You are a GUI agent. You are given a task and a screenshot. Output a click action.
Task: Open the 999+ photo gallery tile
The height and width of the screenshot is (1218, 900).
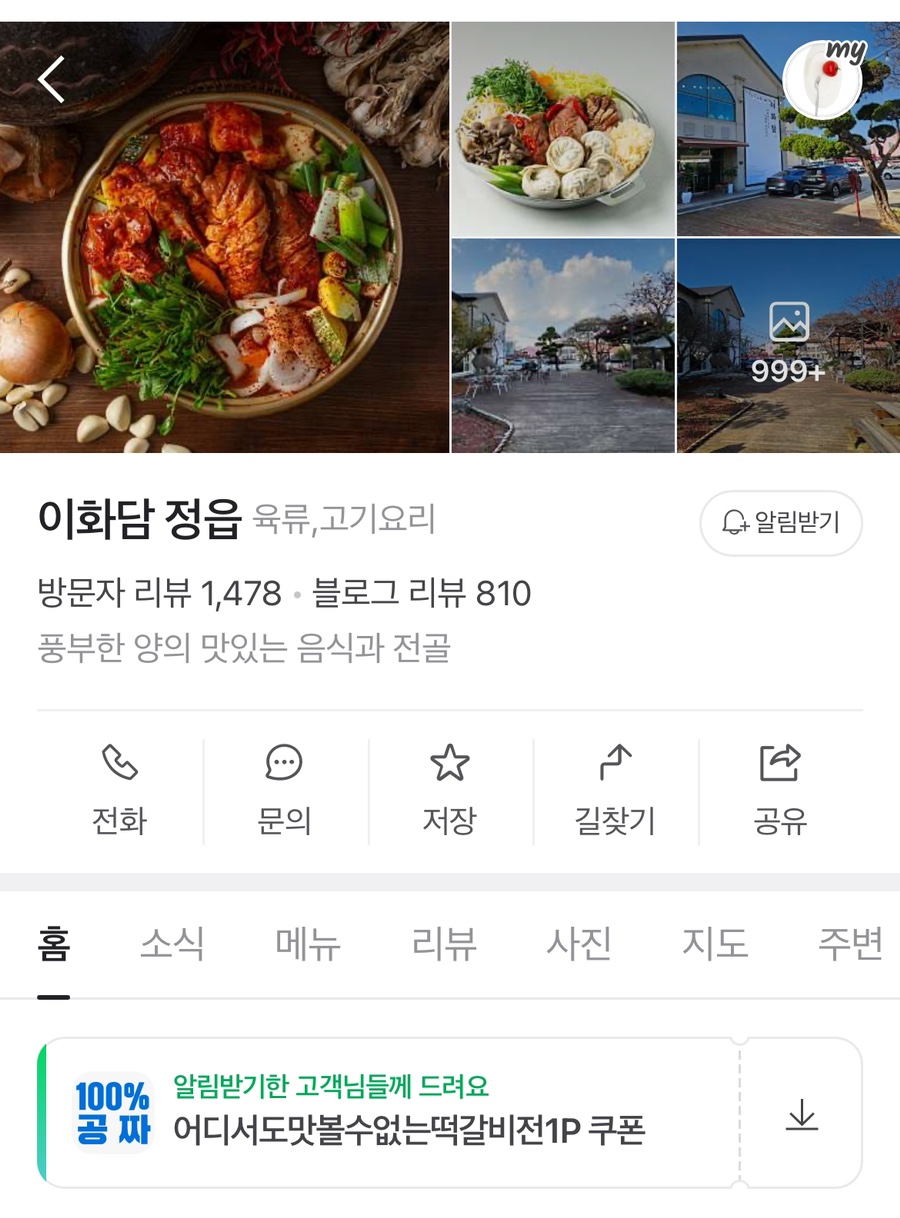tap(788, 345)
